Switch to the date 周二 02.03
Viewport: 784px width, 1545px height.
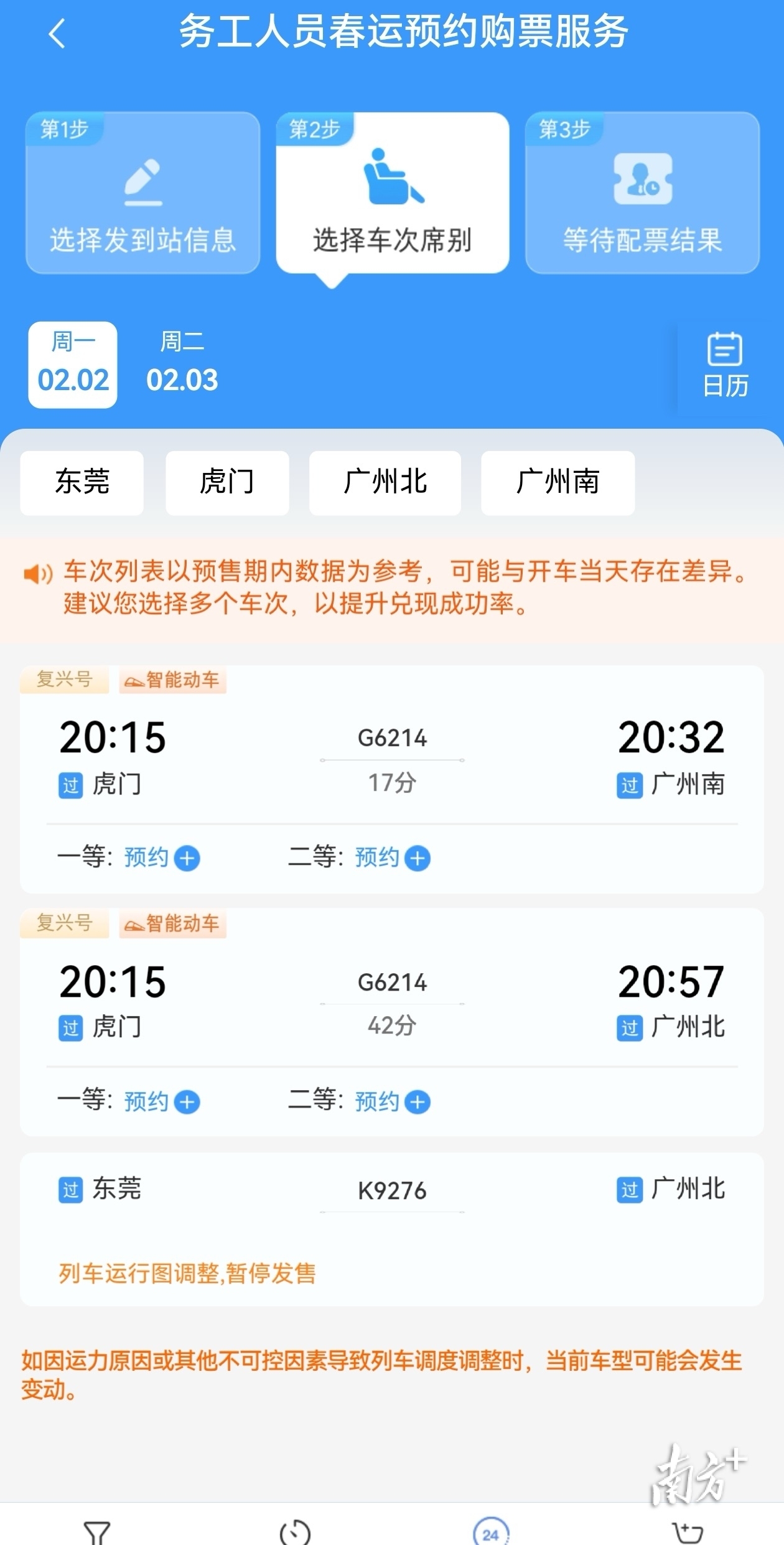pos(182,365)
